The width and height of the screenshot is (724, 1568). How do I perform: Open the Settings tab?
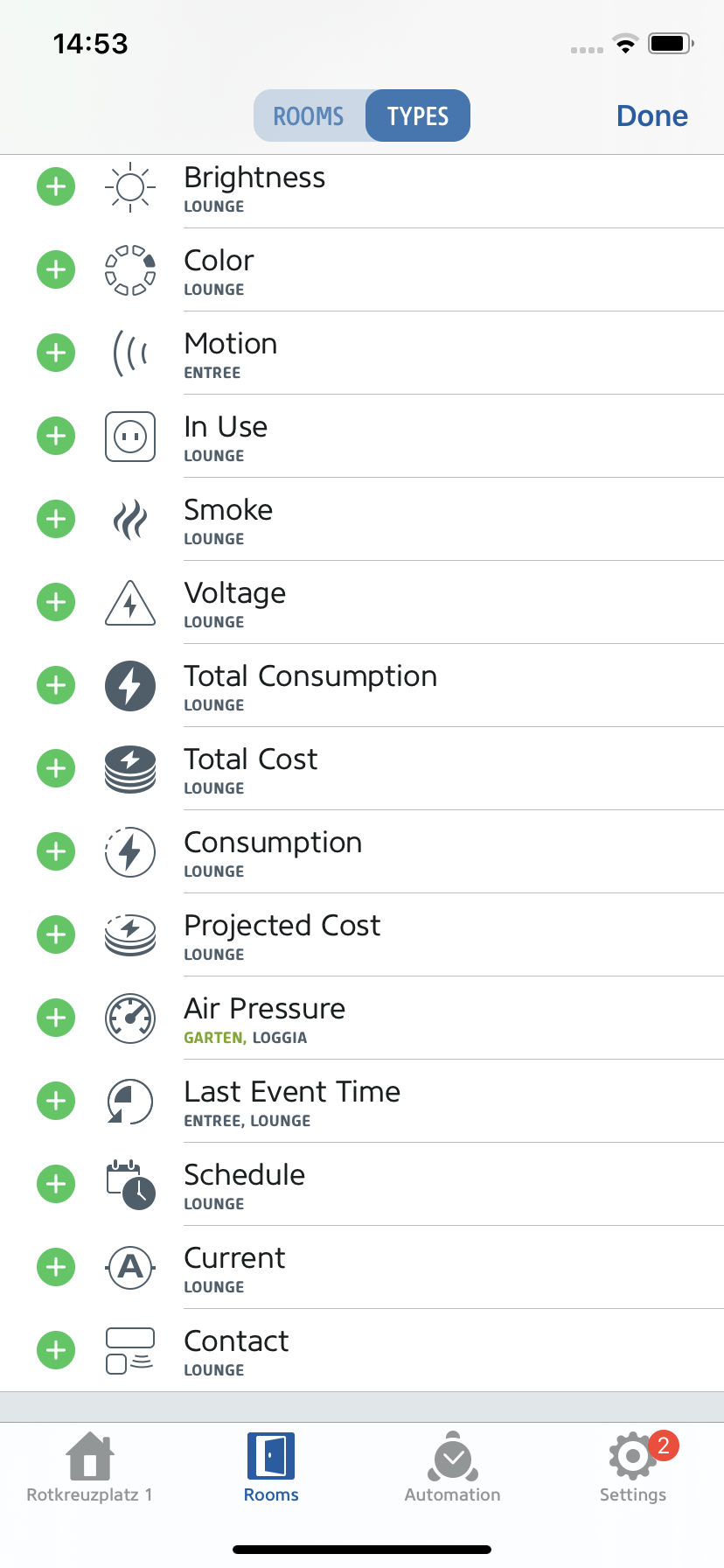point(633,1467)
